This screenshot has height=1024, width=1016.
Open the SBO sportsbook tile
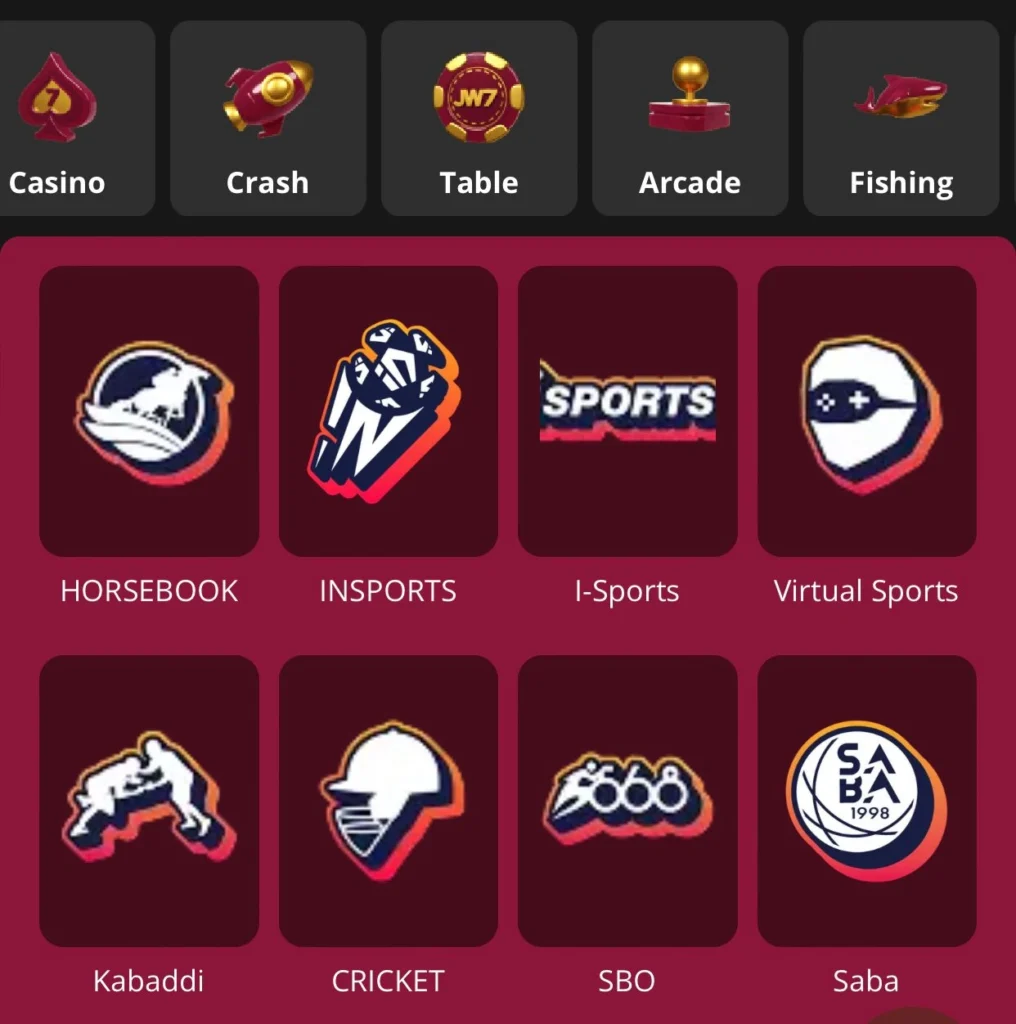pyautogui.click(x=627, y=801)
